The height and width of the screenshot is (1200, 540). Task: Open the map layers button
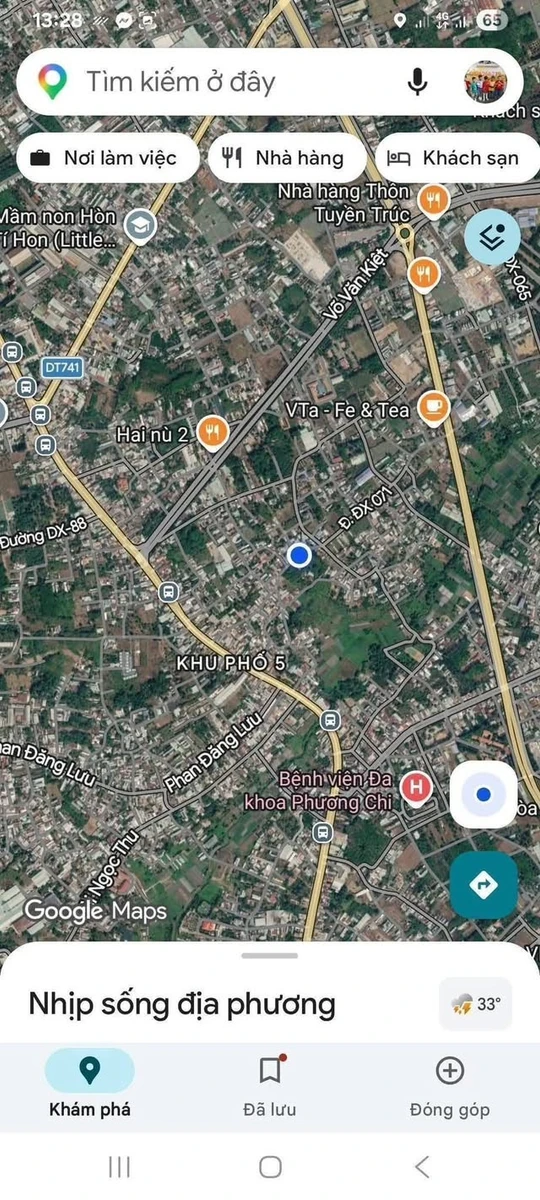[492, 237]
